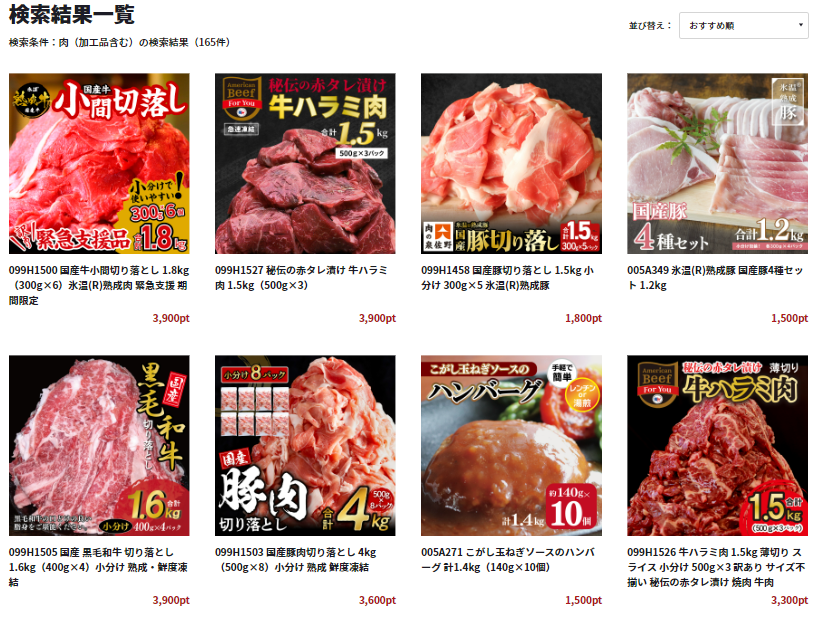This screenshot has width=821, height=621.
Task: View 099H1527 牛ハラミ肉 1.5kg product
Action: coord(305,164)
